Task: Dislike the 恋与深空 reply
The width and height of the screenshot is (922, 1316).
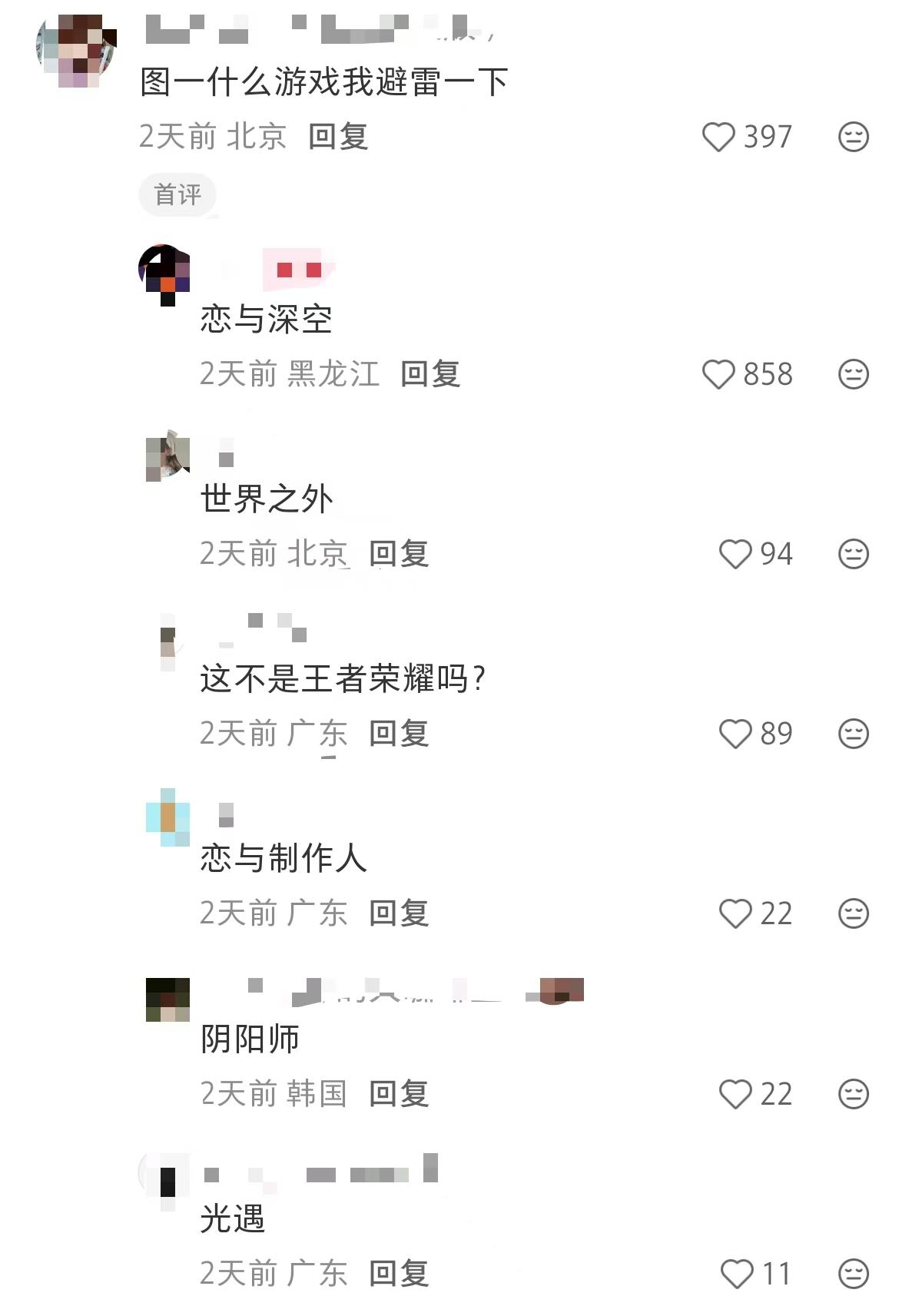Action: pos(853,375)
